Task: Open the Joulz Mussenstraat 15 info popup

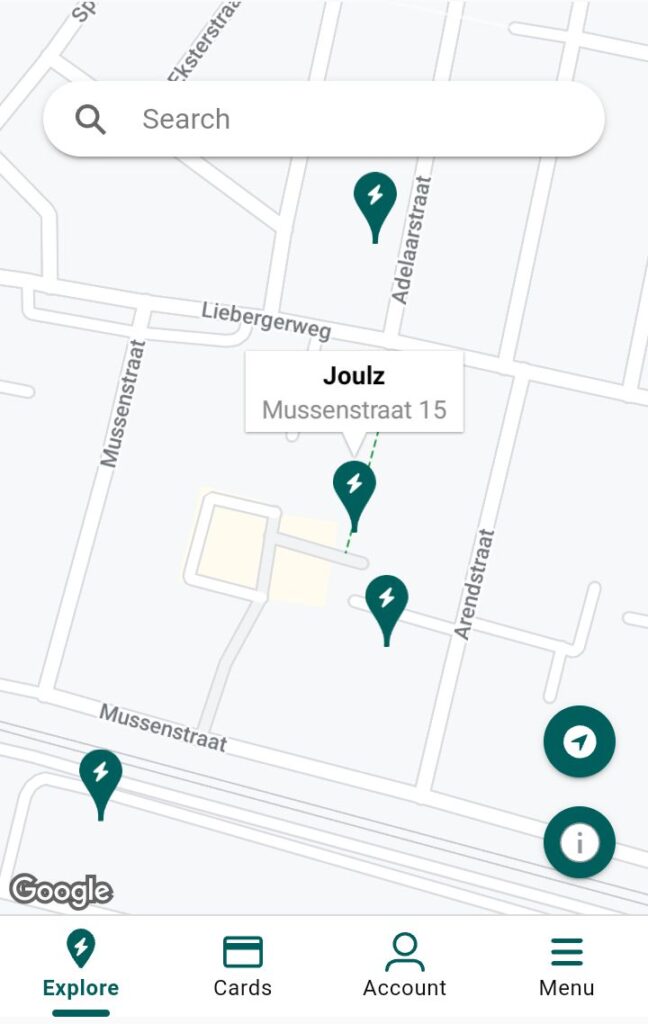Action: point(354,392)
